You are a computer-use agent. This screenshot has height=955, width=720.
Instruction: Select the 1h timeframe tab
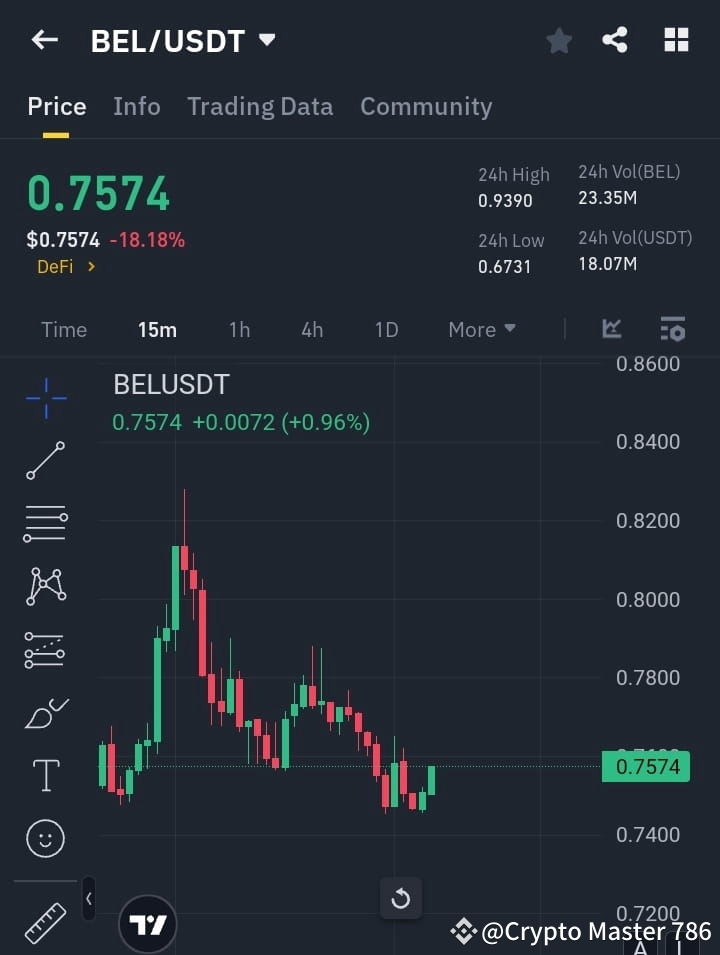(239, 329)
